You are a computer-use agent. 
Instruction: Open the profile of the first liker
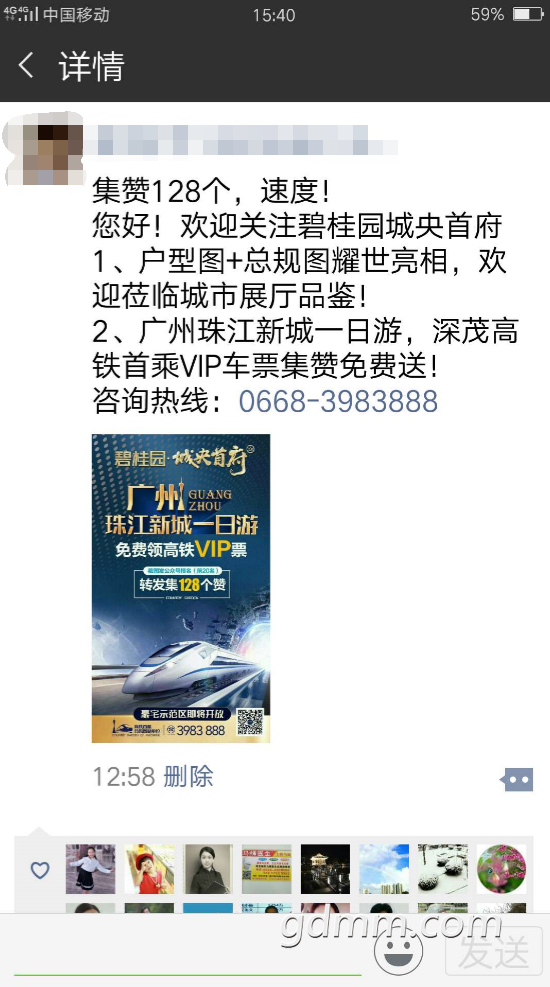tap(91, 869)
